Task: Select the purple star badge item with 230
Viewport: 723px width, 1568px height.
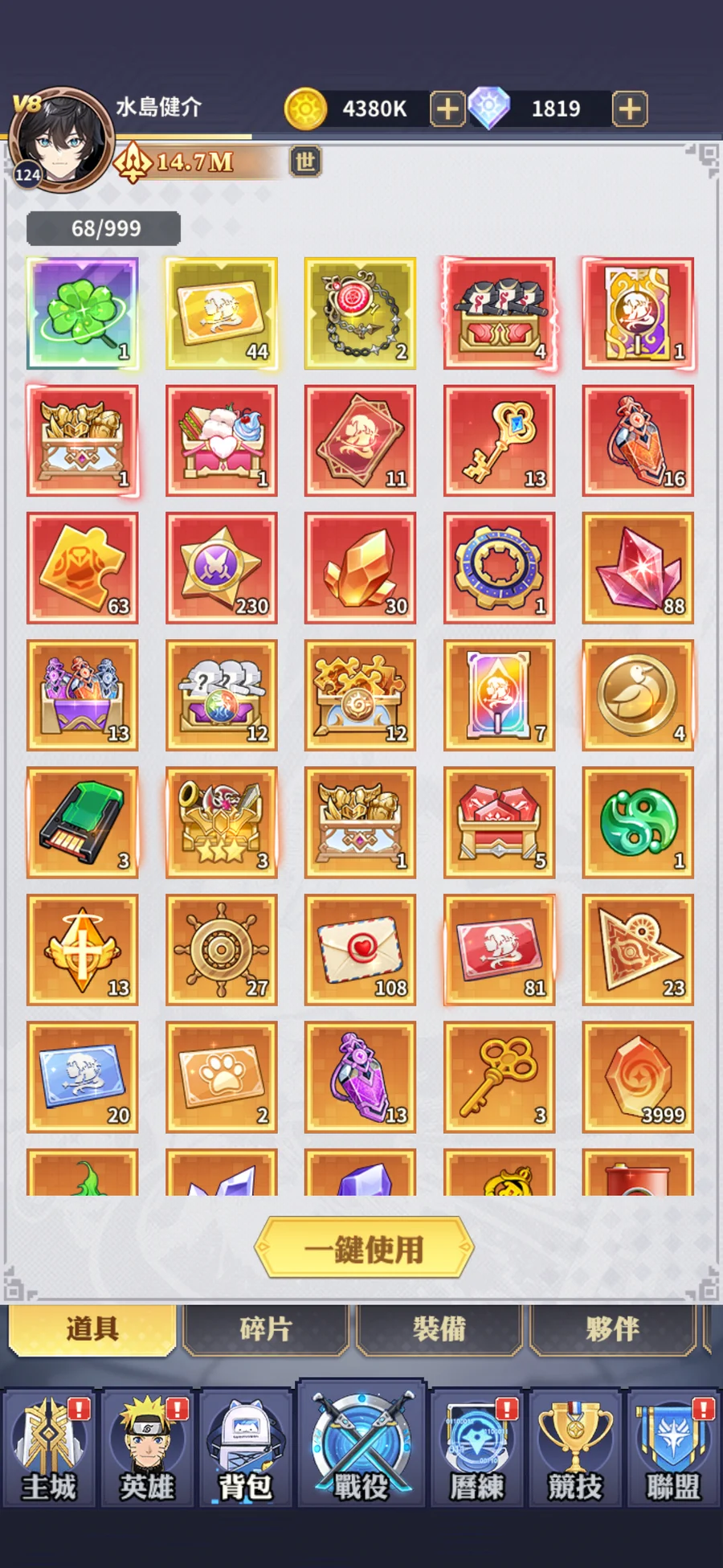Action: [x=222, y=568]
